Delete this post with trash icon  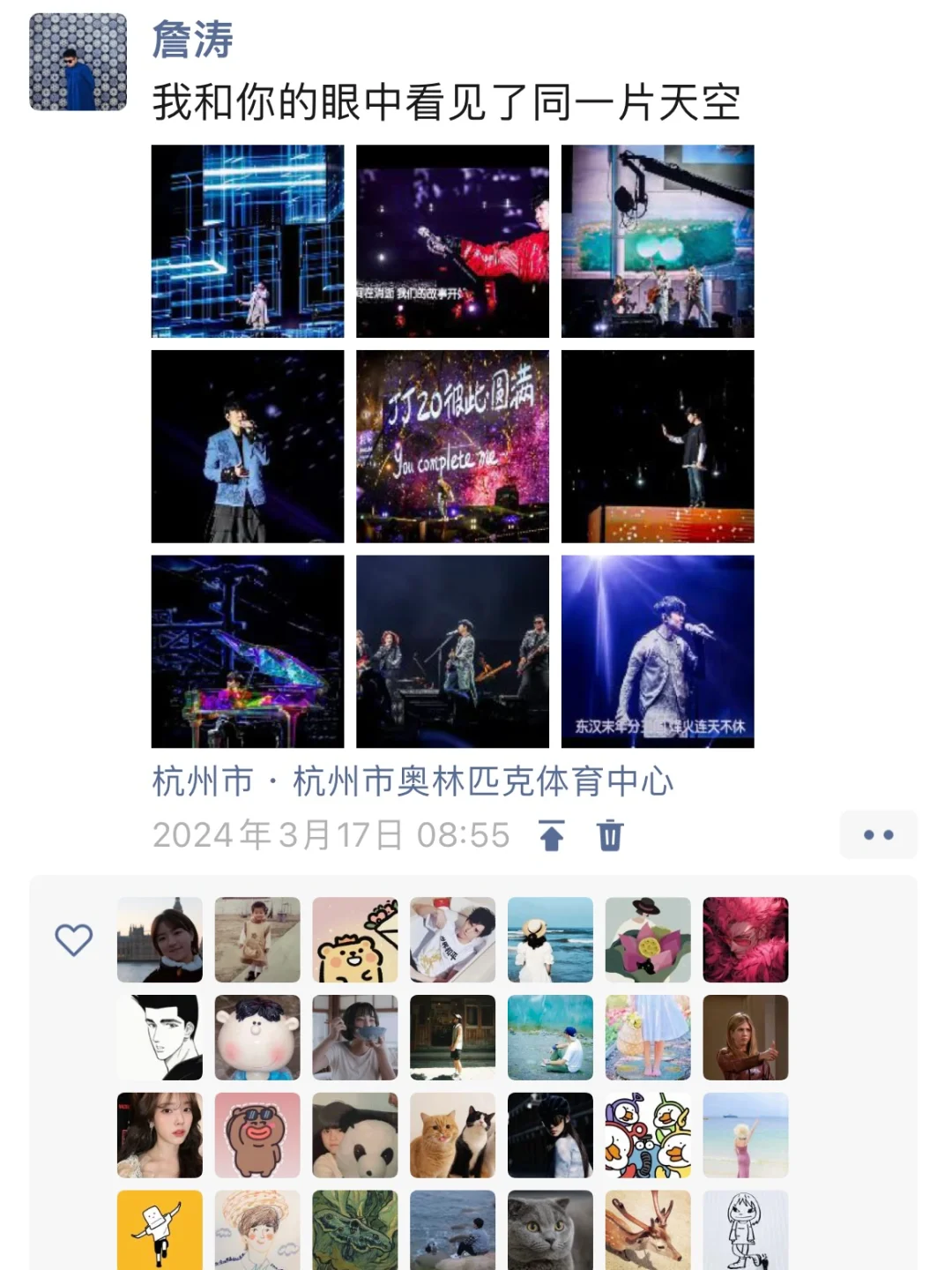coord(610,835)
